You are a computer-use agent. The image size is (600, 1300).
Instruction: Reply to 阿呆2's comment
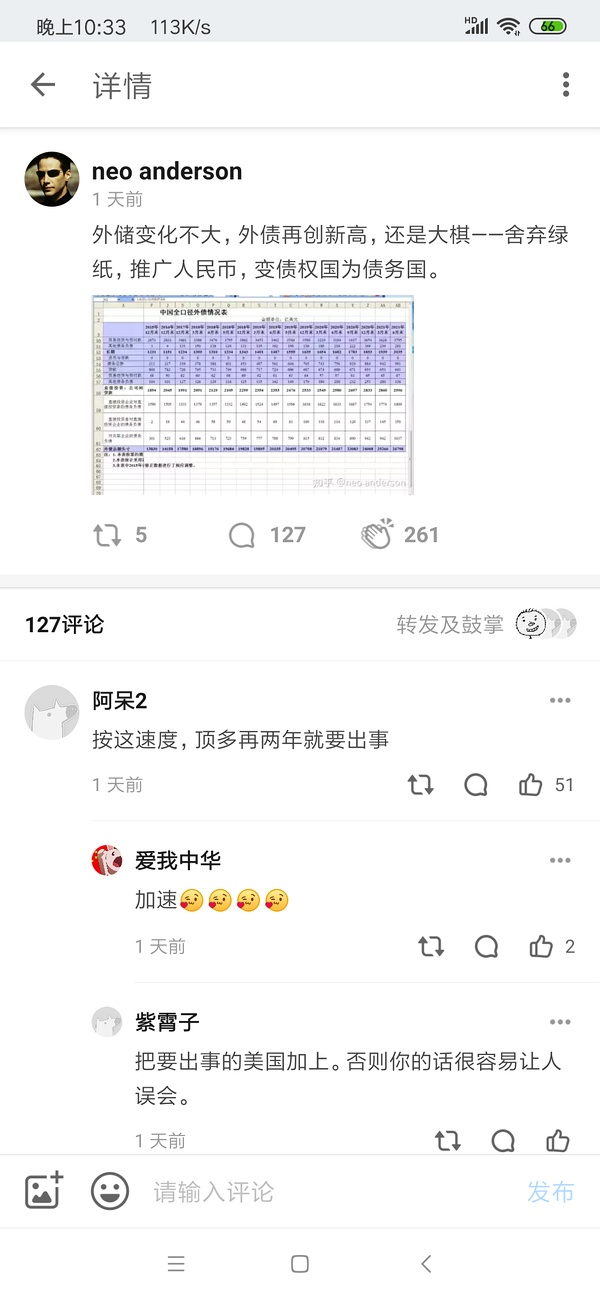(x=476, y=785)
